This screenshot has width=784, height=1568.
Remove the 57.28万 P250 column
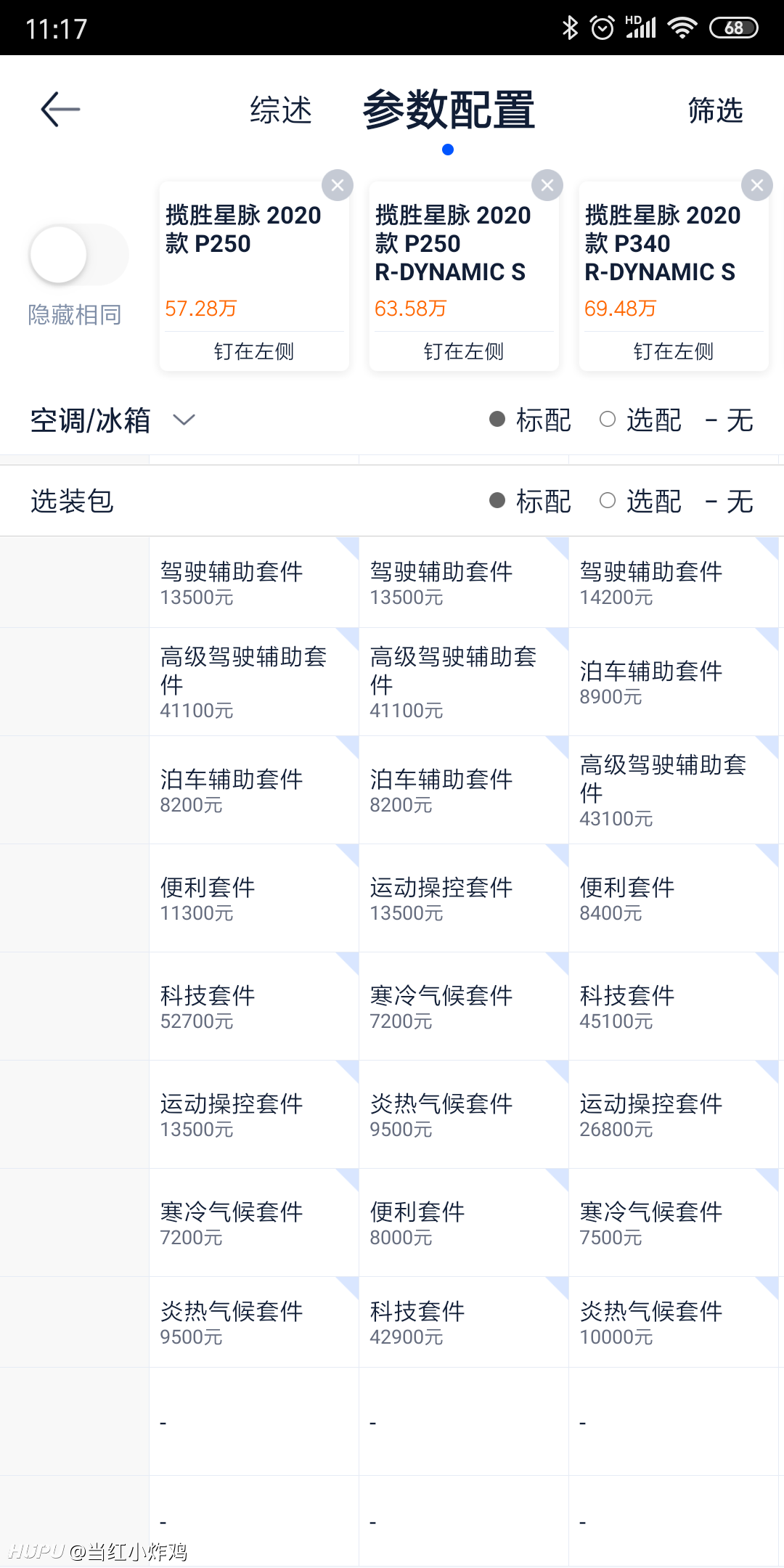pos(338,185)
